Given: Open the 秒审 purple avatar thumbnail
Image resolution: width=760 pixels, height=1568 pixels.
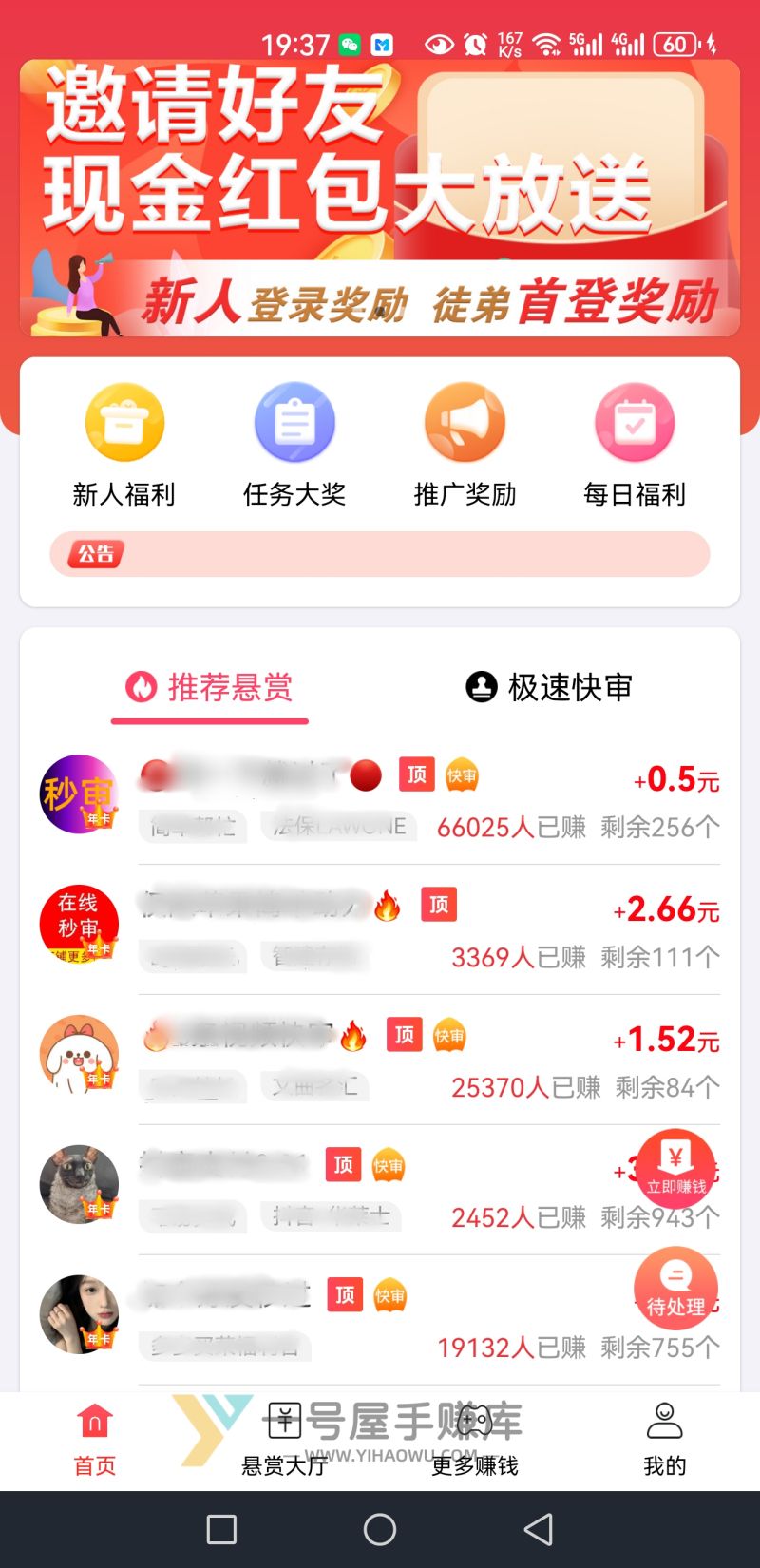Looking at the screenshot, I should [x=80, y=795].
